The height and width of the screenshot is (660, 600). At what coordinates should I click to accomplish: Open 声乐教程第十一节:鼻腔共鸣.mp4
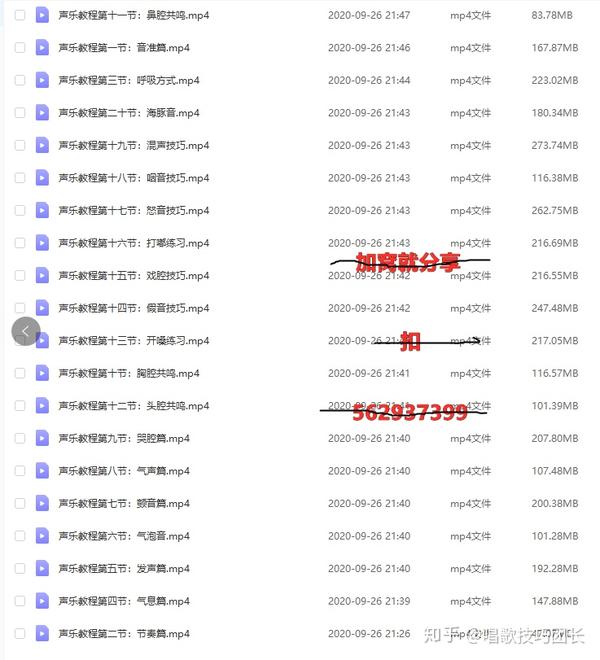click(134, 15)
